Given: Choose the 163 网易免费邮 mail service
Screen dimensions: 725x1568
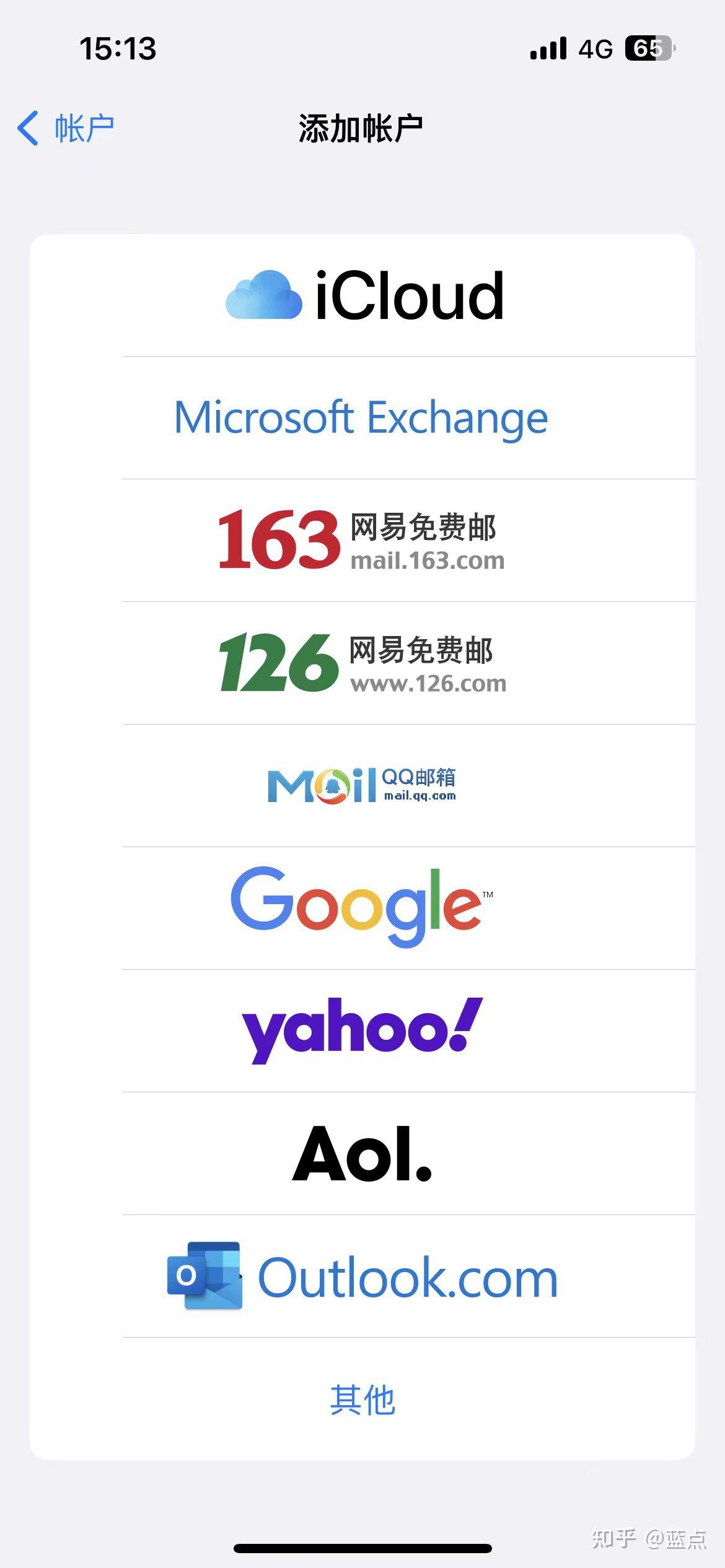Looking at the screenshot, I should point(362,541).
